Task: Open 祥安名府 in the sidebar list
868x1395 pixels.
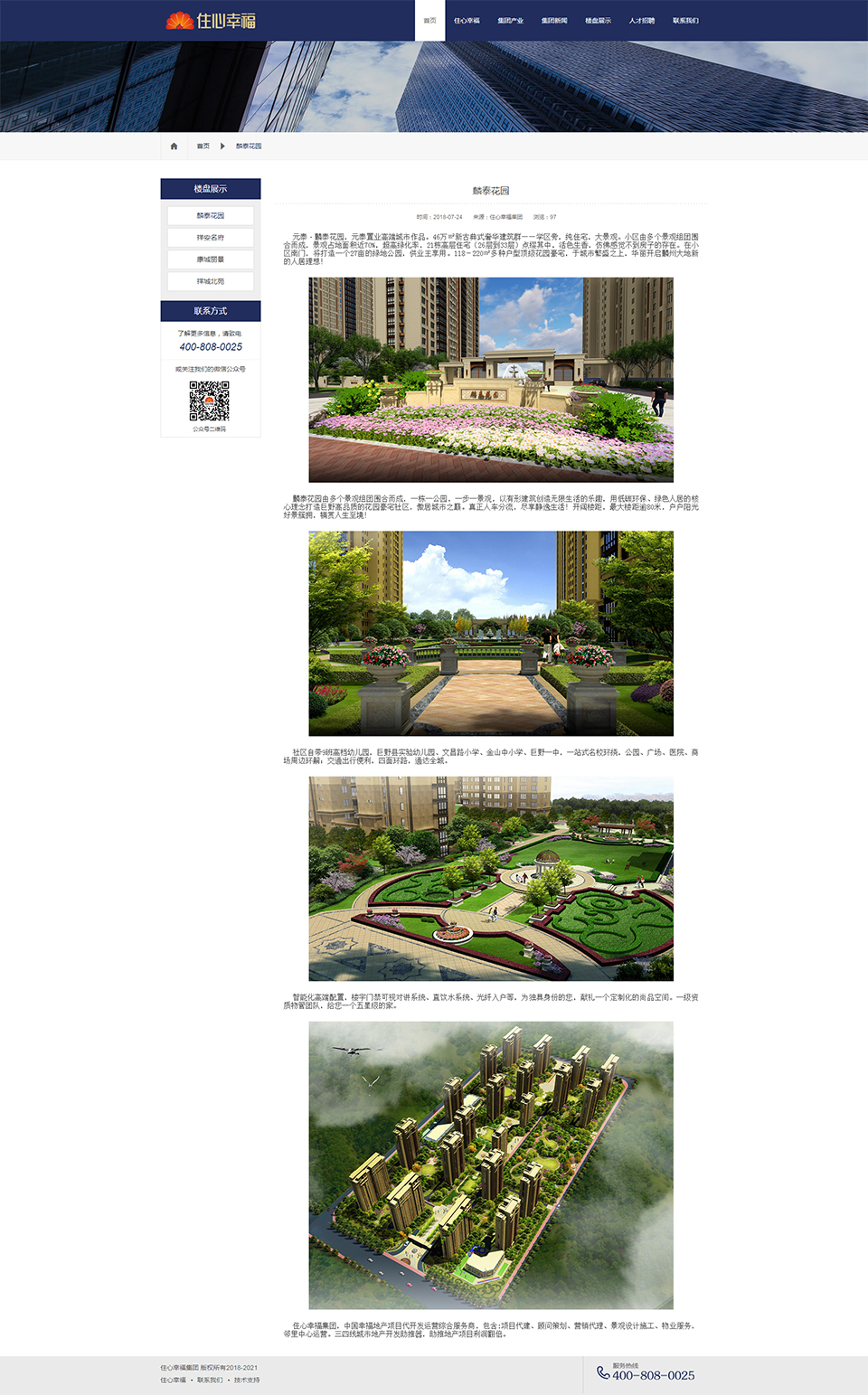Action: (x=211, y=238)
